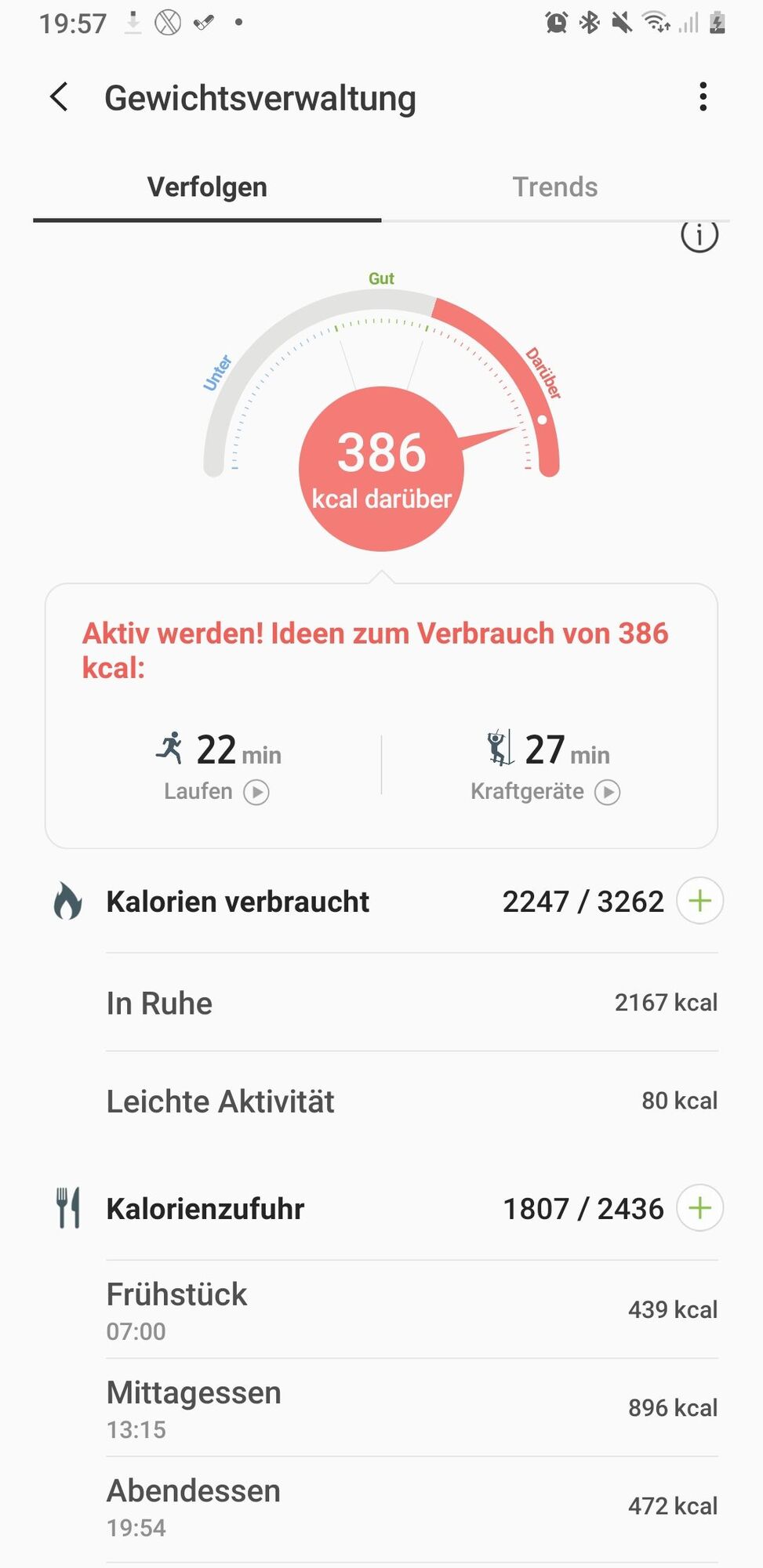Viewport: 763px width, 1568px height.
Task: Start the Laufen workout suggestion
Action: click(x=256, y=793)
